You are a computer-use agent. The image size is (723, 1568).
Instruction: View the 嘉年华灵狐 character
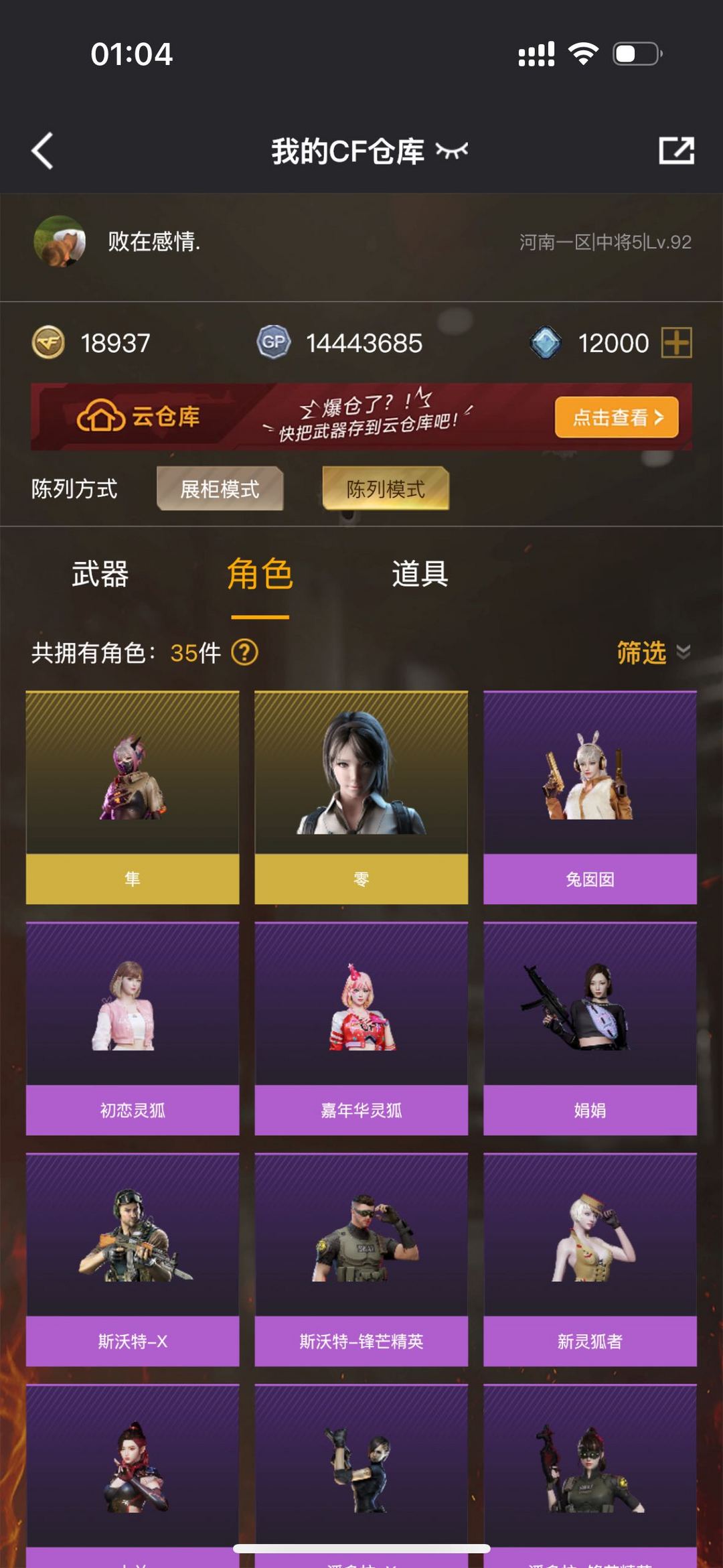361,1029
